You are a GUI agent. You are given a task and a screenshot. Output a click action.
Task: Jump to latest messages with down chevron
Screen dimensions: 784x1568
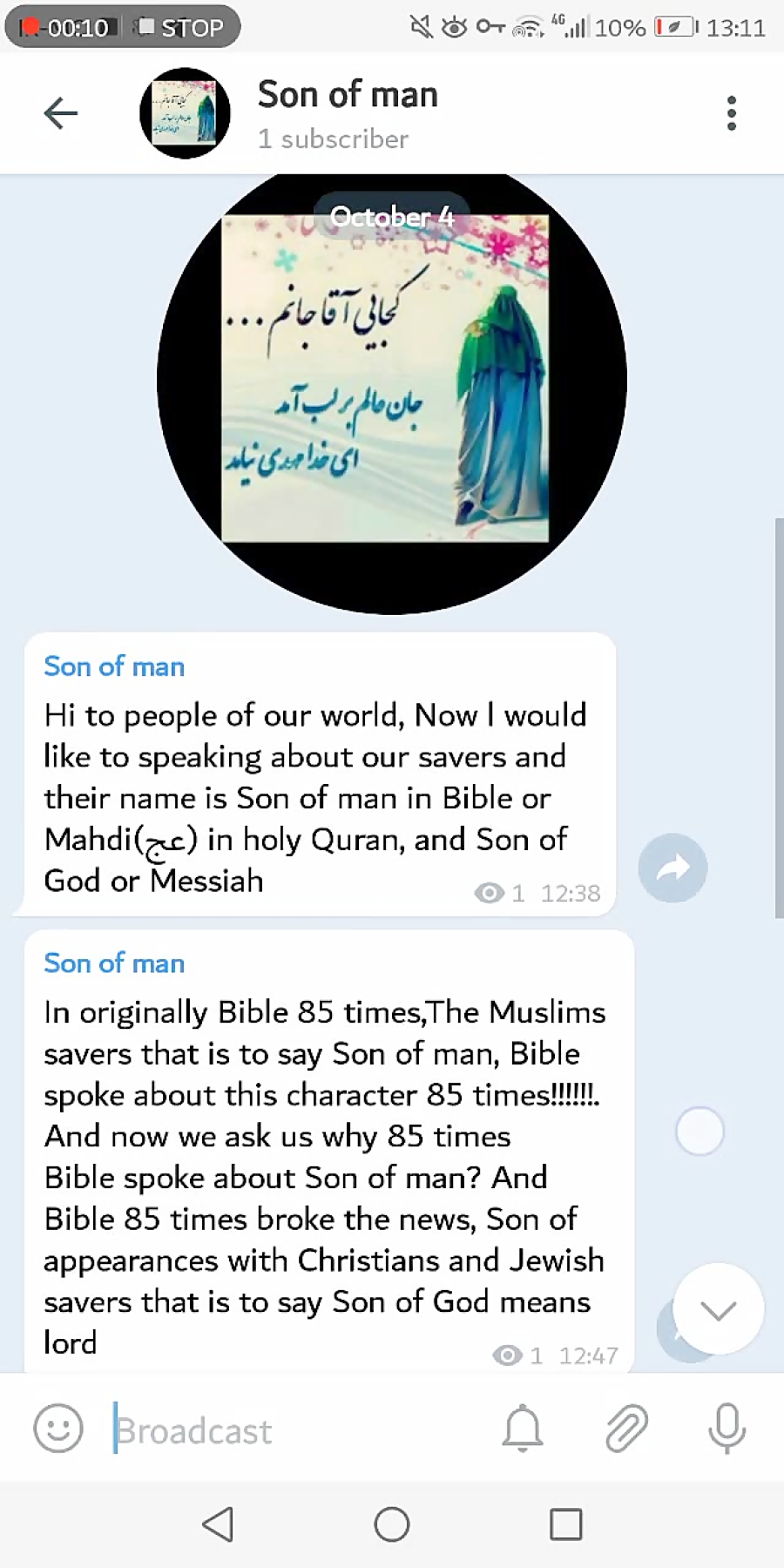tap(719, 1309)
